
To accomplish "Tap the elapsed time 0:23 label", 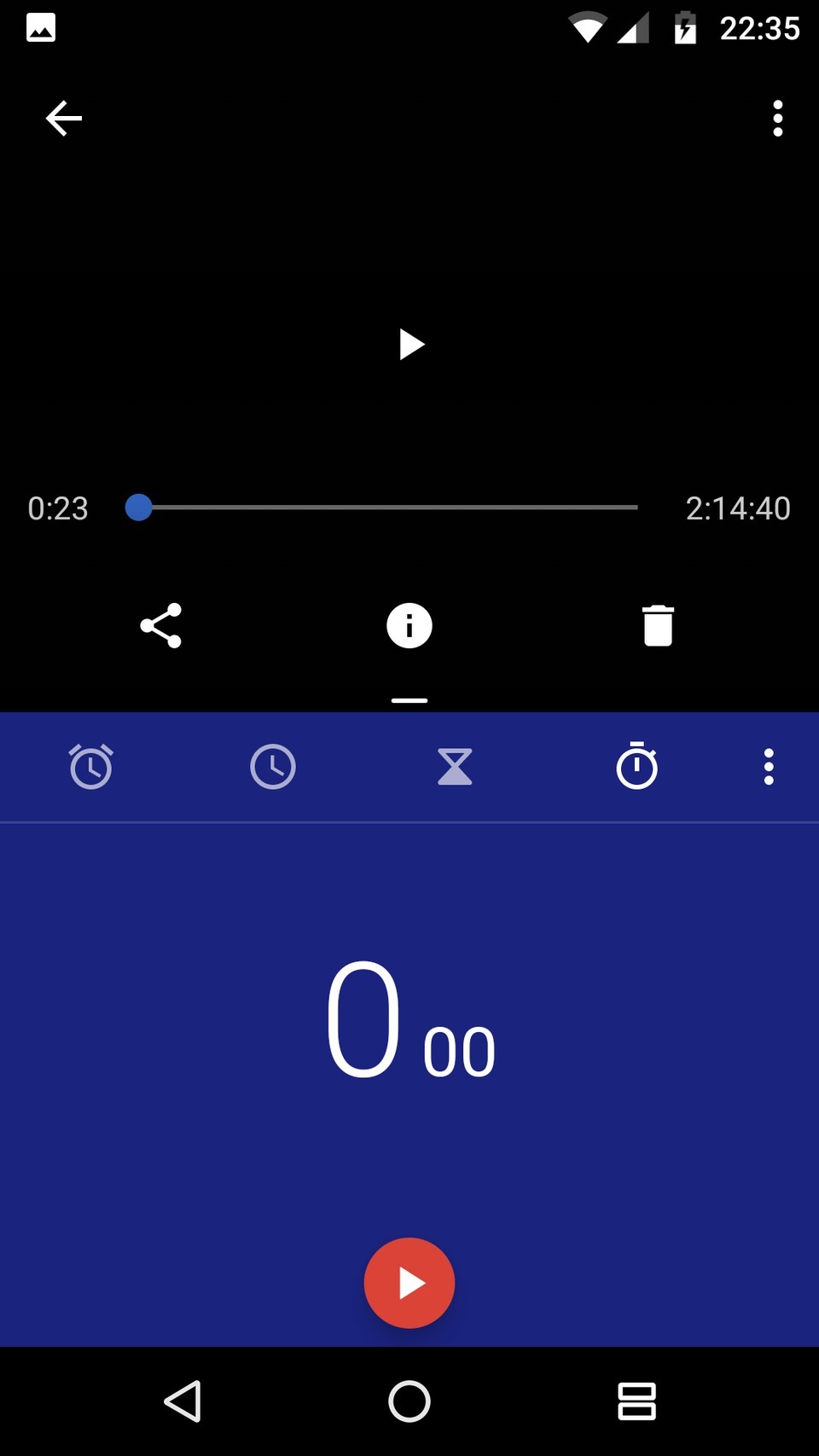I will (x=58, y=508).
